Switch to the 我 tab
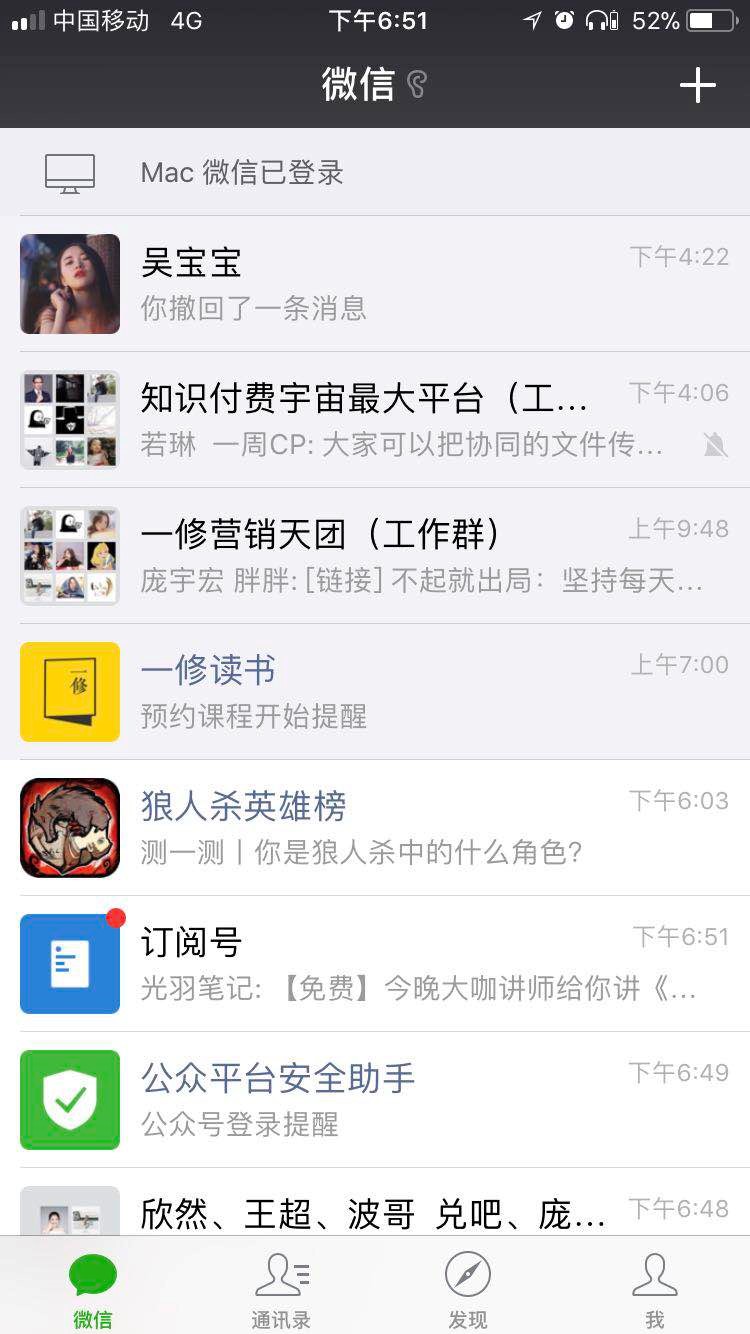The height and width of the screenshot is (1334, 750). point(655,1288)
